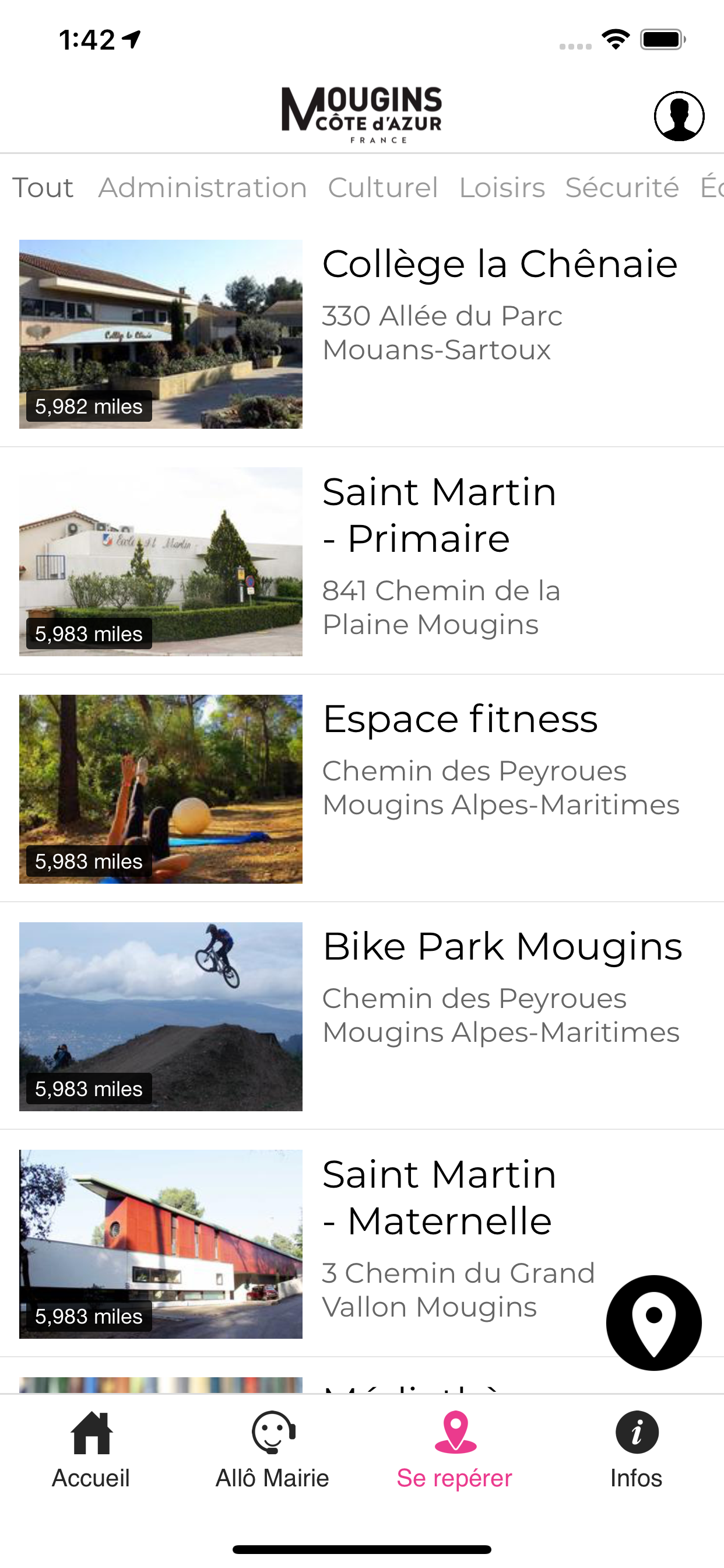This screenshot has height=1568, width=724.
Task: Switch to the Allô Mairie tab
Action: point(272,1450)
